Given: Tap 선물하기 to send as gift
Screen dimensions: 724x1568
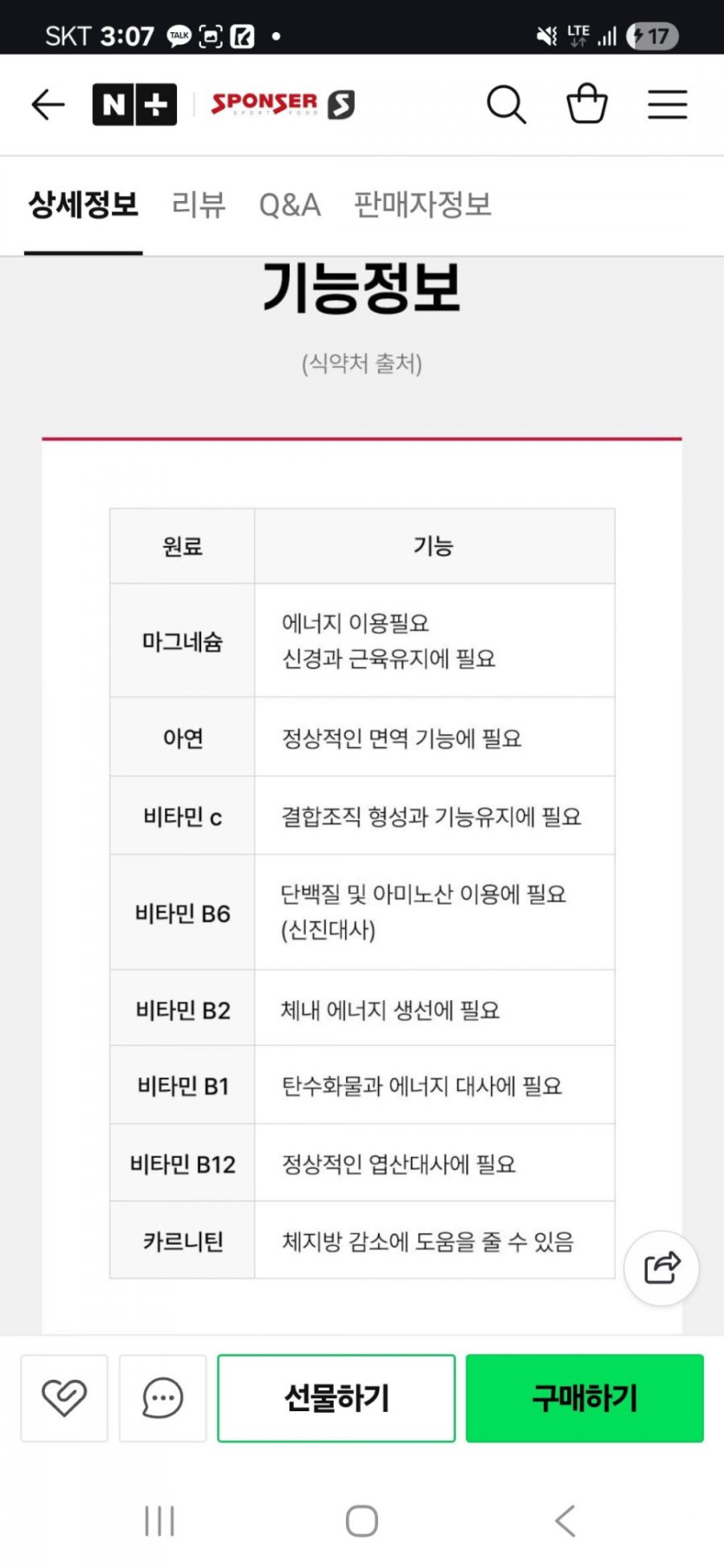Looking at the screenshot, I should pyautogui.click(x=336, y=1398).
